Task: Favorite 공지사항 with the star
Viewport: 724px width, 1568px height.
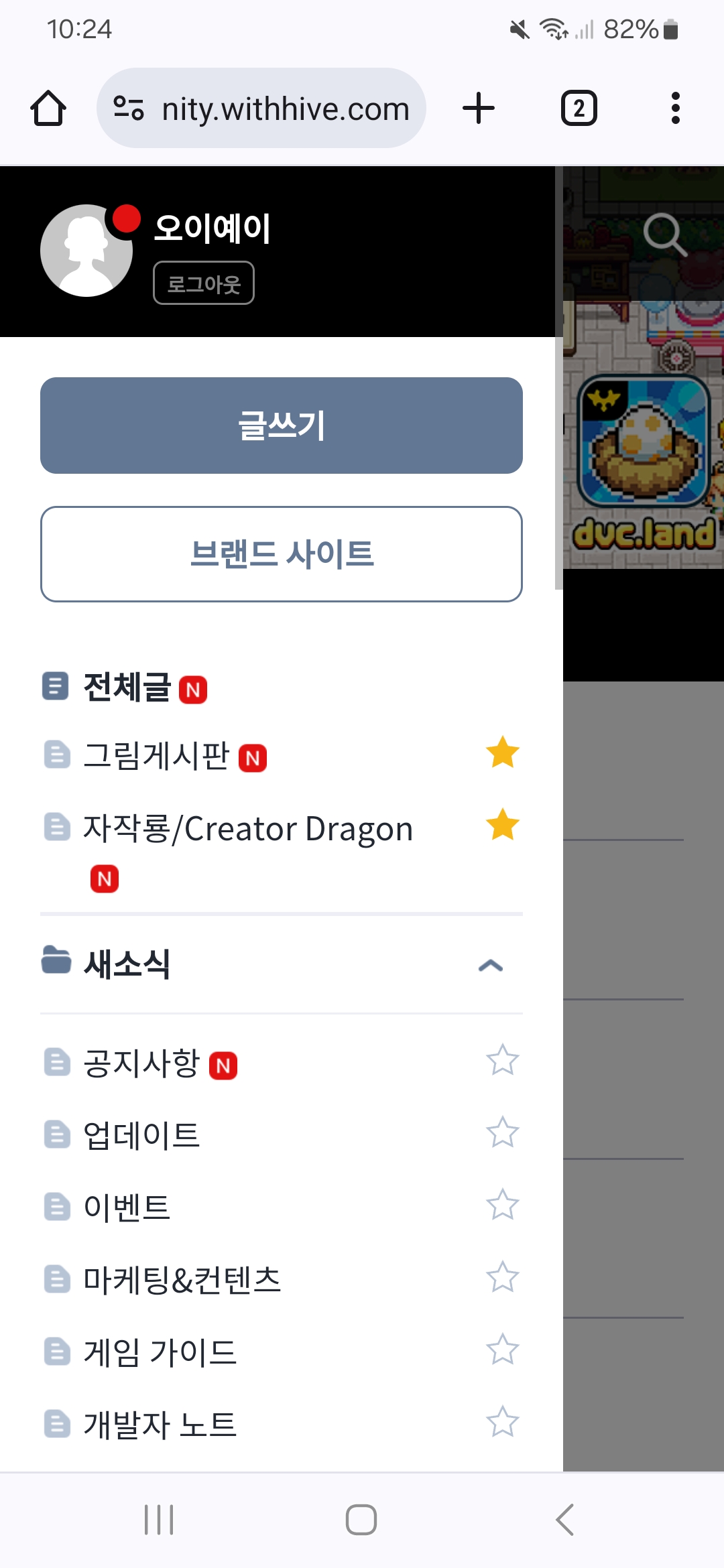Action: point(503,1060)
